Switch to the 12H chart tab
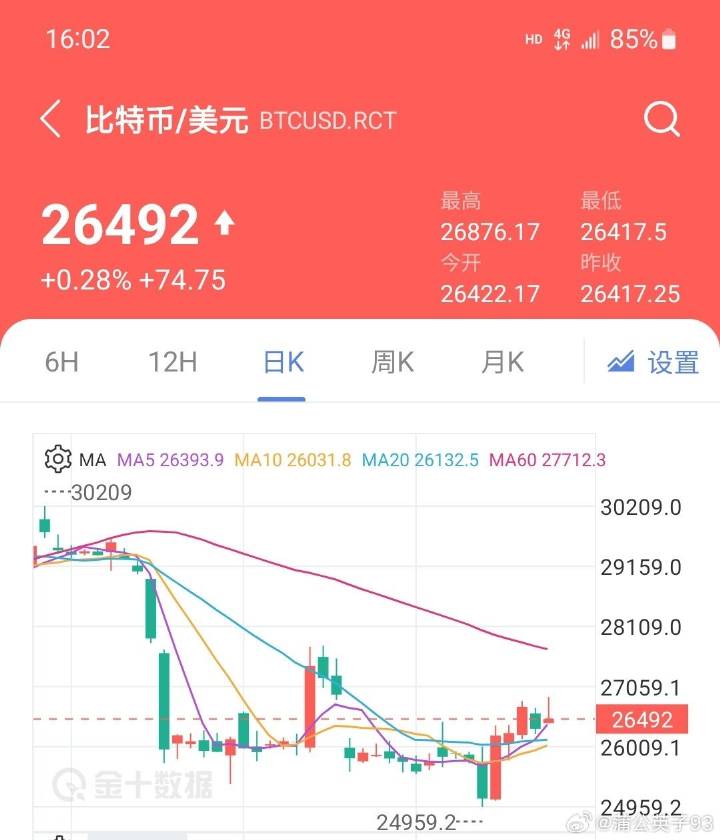 point(172,362)
